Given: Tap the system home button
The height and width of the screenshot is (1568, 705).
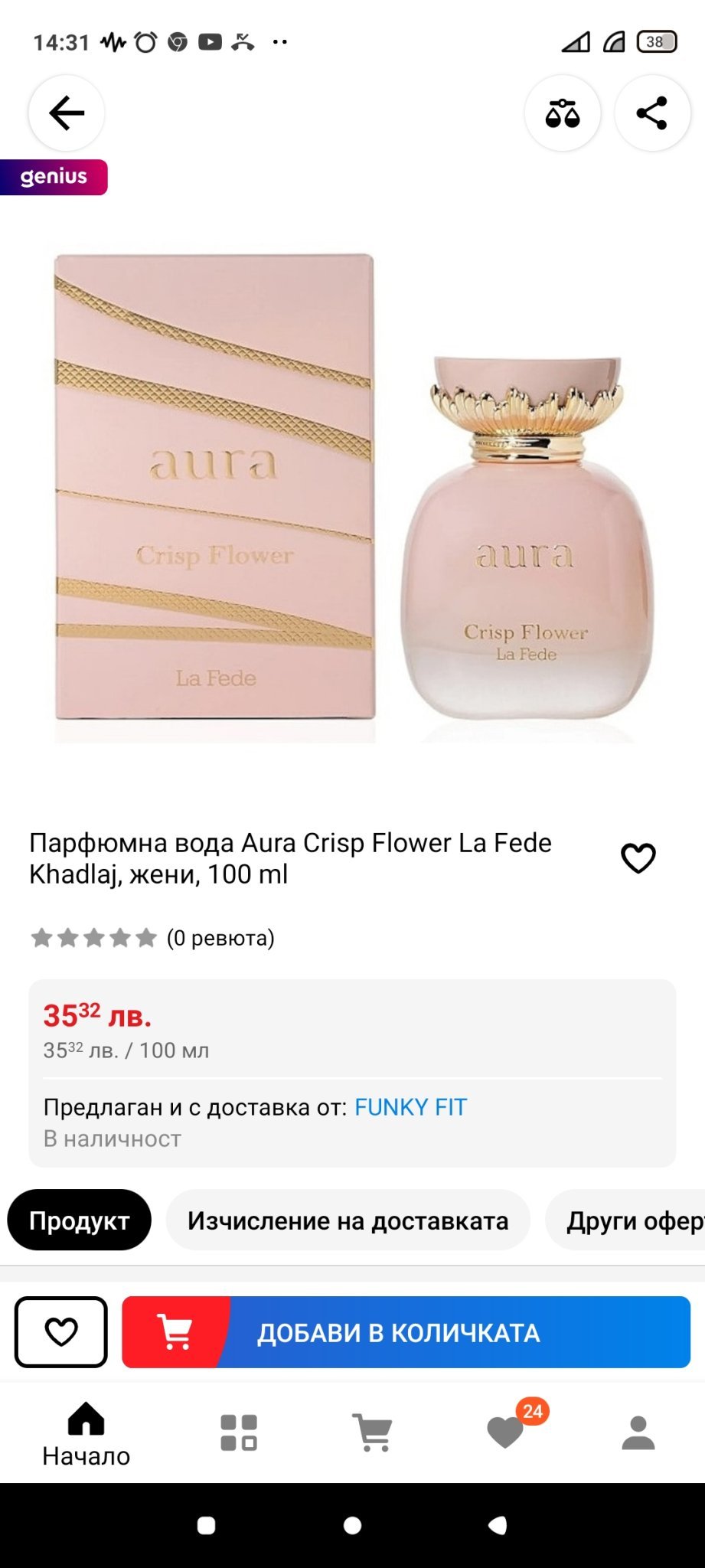Looking at the screenshot, I should pyautogui.click(x=352, y=1525).
